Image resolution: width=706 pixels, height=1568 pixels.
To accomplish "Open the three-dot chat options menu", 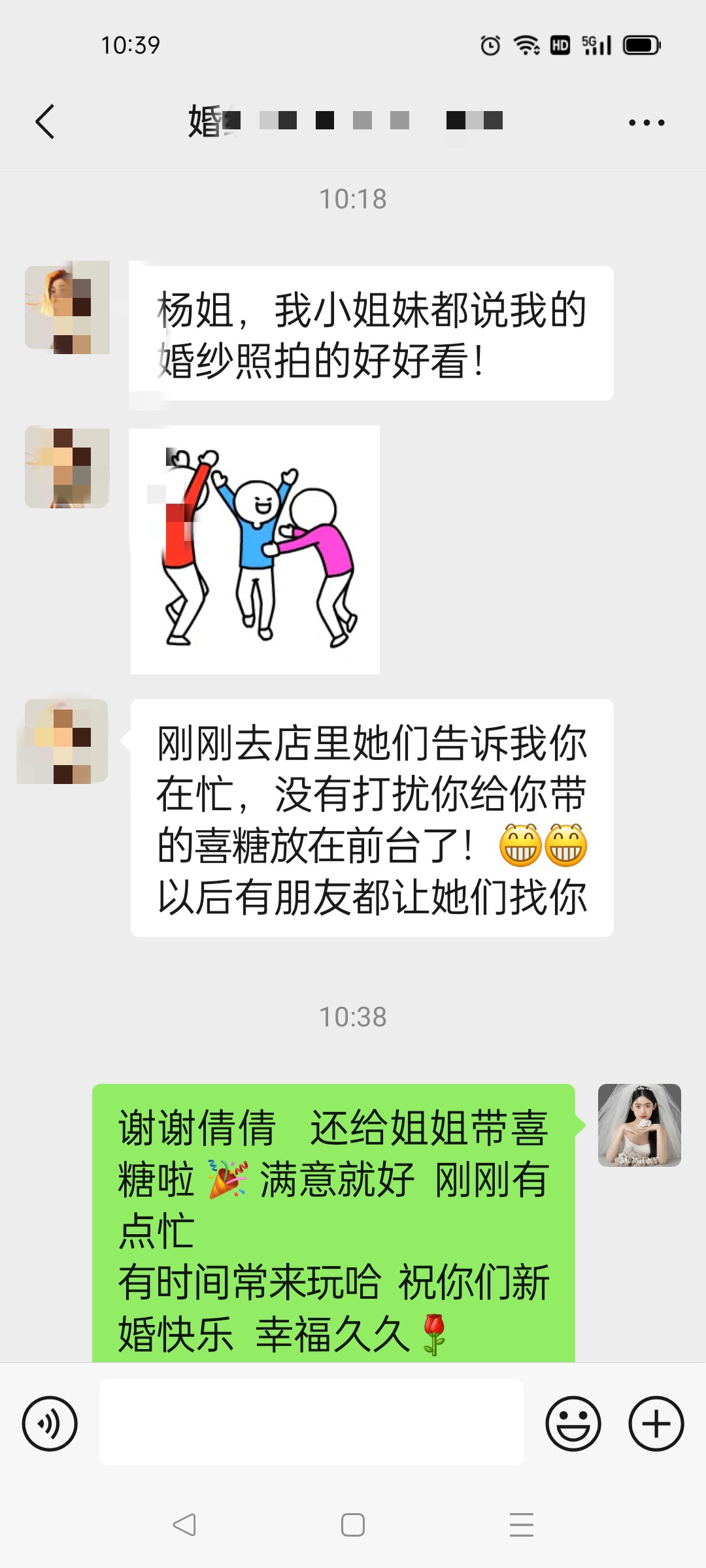I will 646,122.
